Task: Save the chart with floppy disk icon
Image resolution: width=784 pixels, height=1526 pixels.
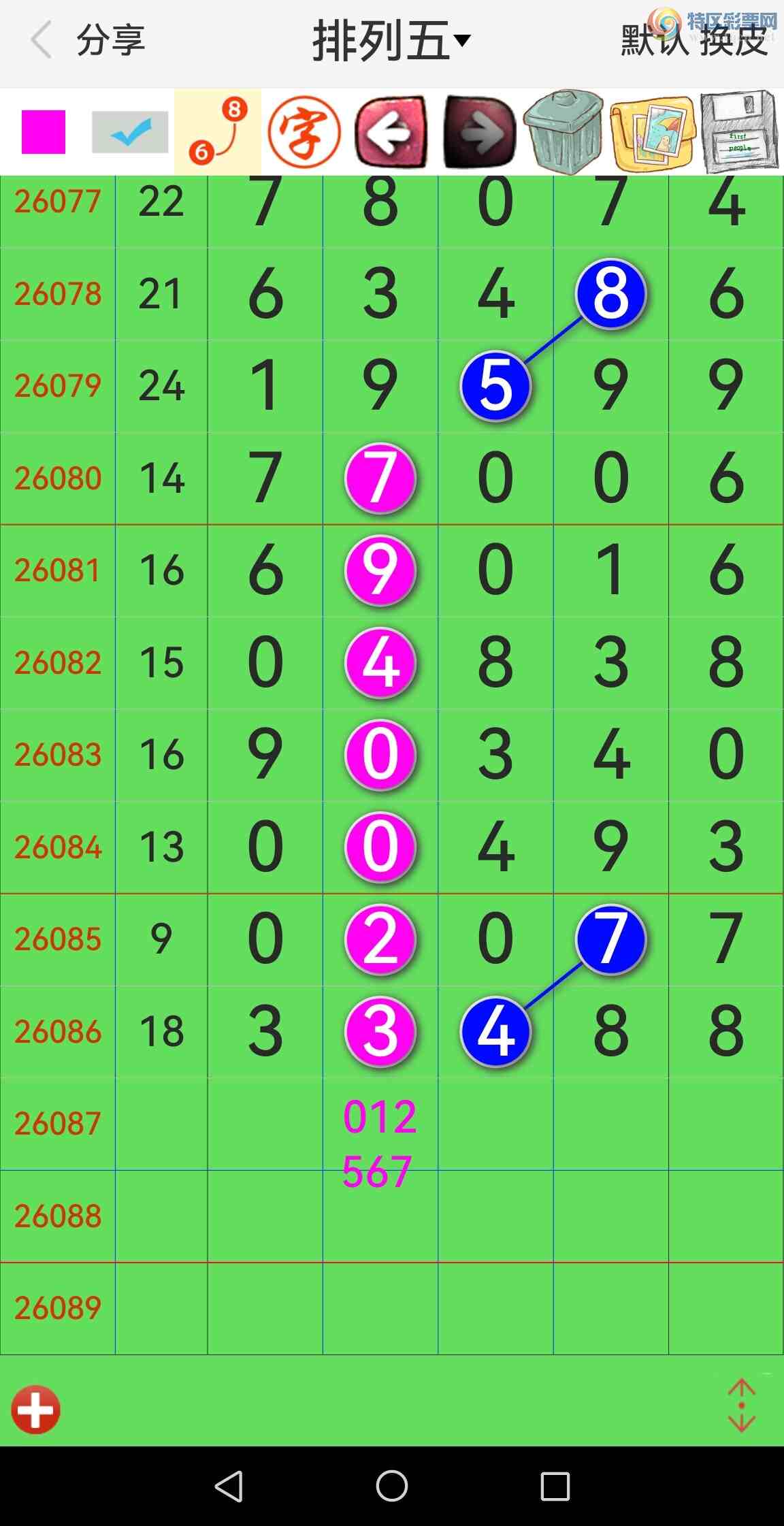Action: [739, 132]
